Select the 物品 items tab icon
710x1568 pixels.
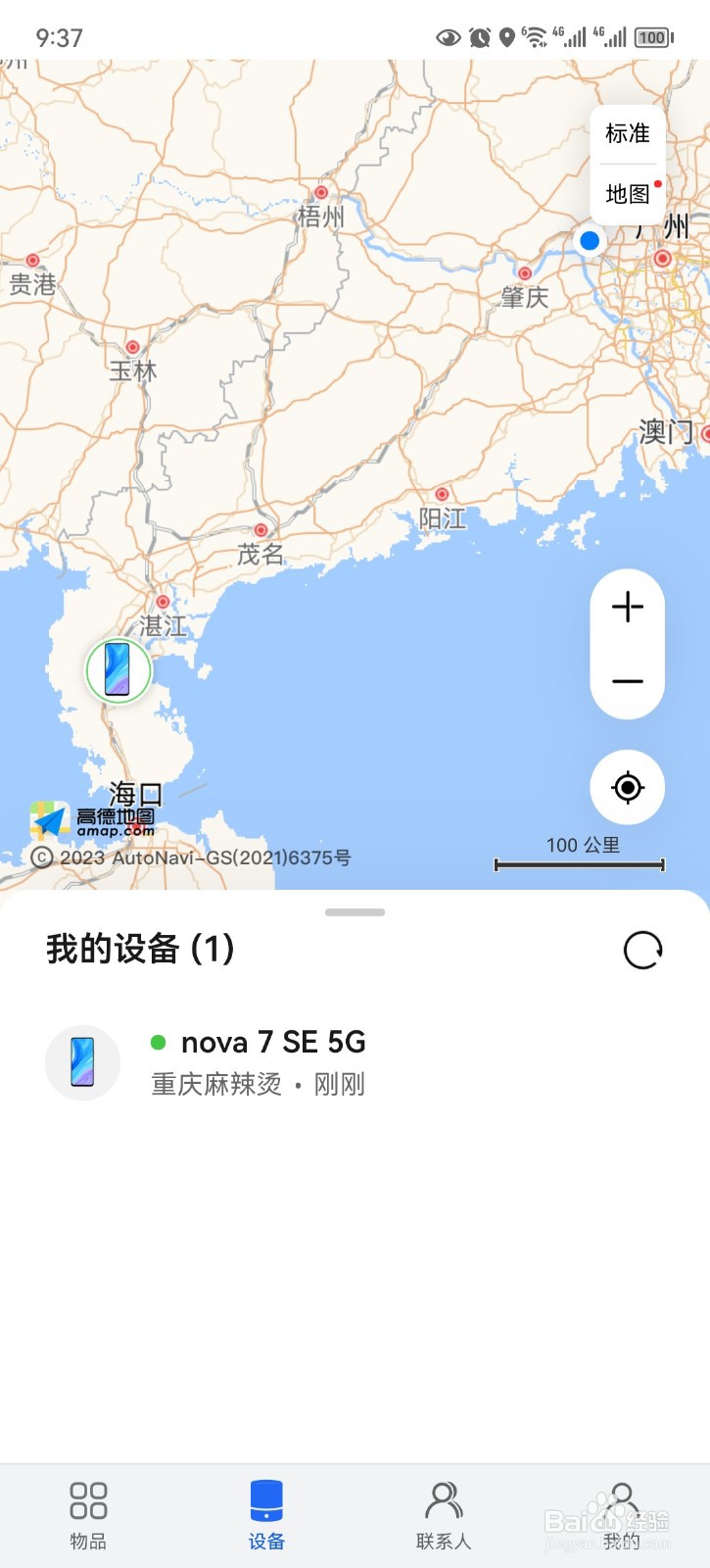point(87,1499)
